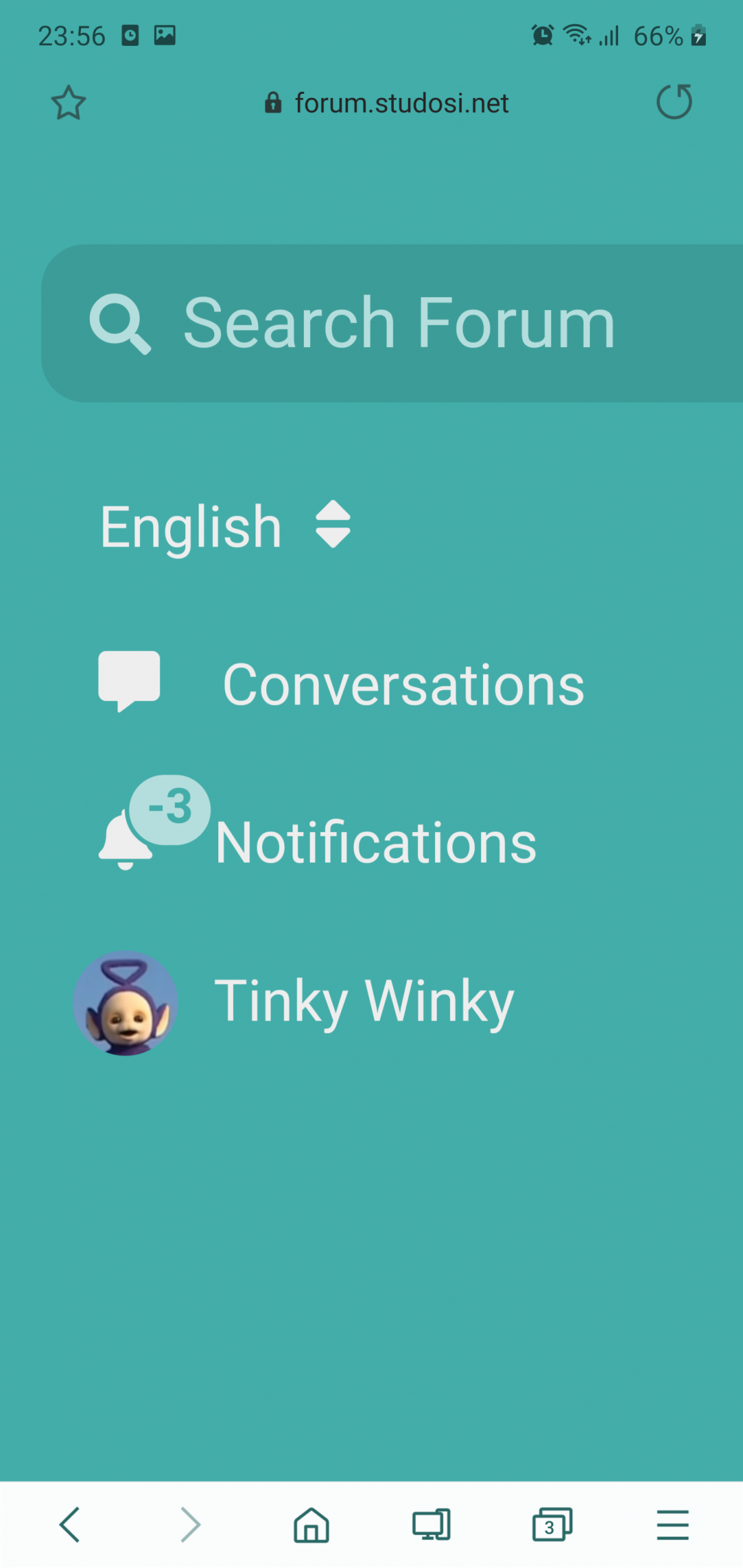This screenshot has width=743, height=1568.
Task: View Notifications
Action: [x=317, y=831]
